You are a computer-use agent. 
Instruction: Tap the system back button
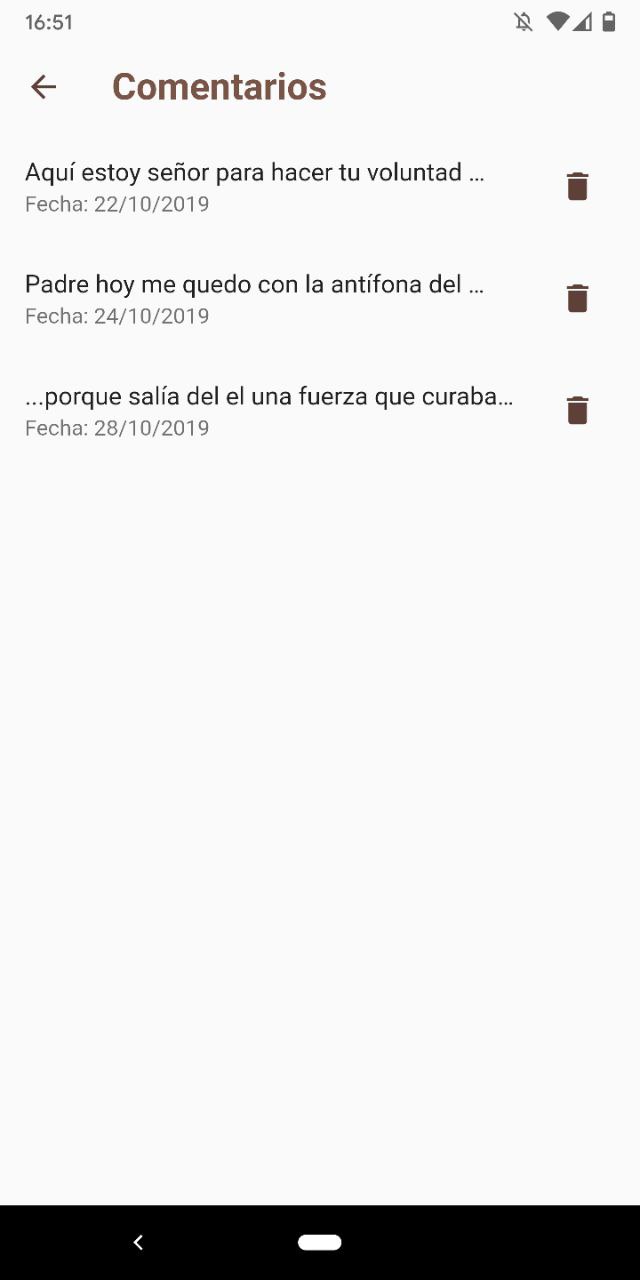click(x=138, y=1242)
